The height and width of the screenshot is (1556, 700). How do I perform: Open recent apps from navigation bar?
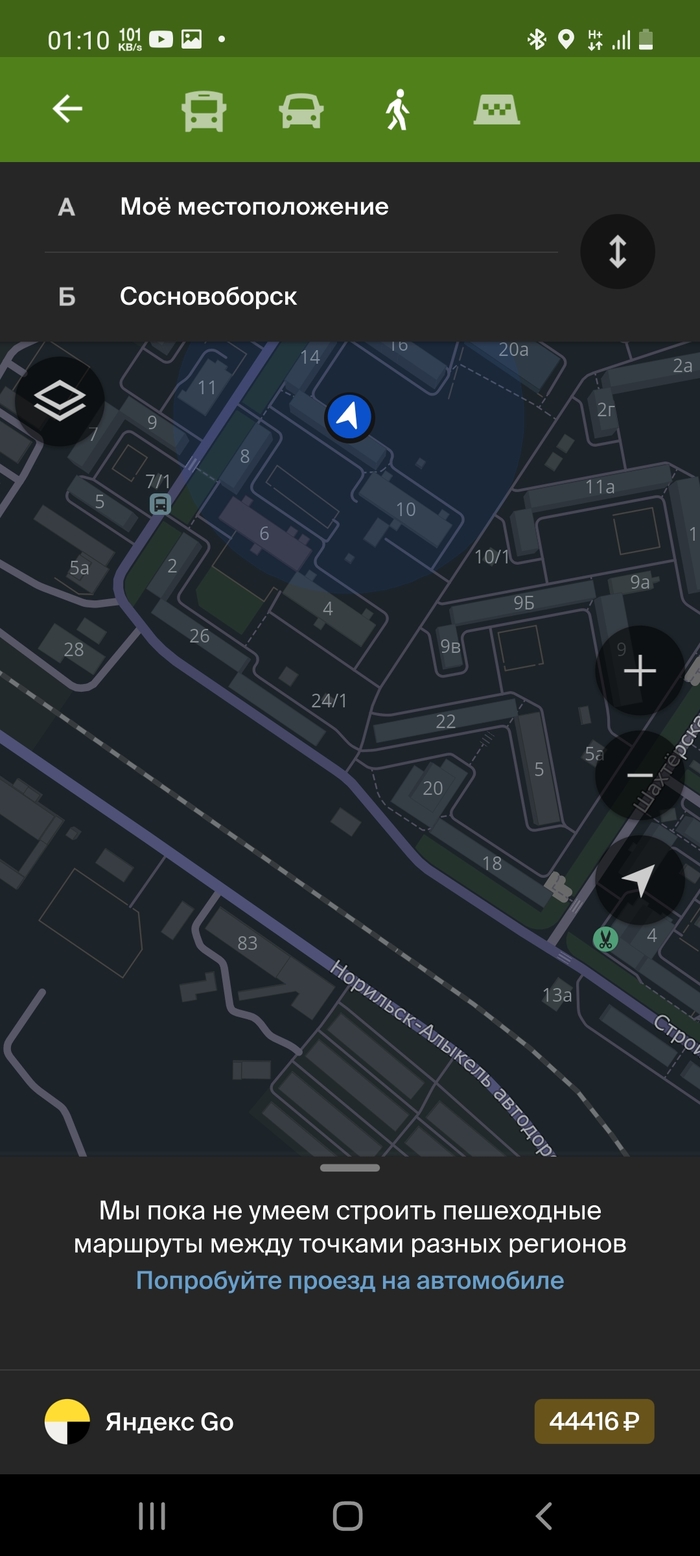pos(151,1516)
